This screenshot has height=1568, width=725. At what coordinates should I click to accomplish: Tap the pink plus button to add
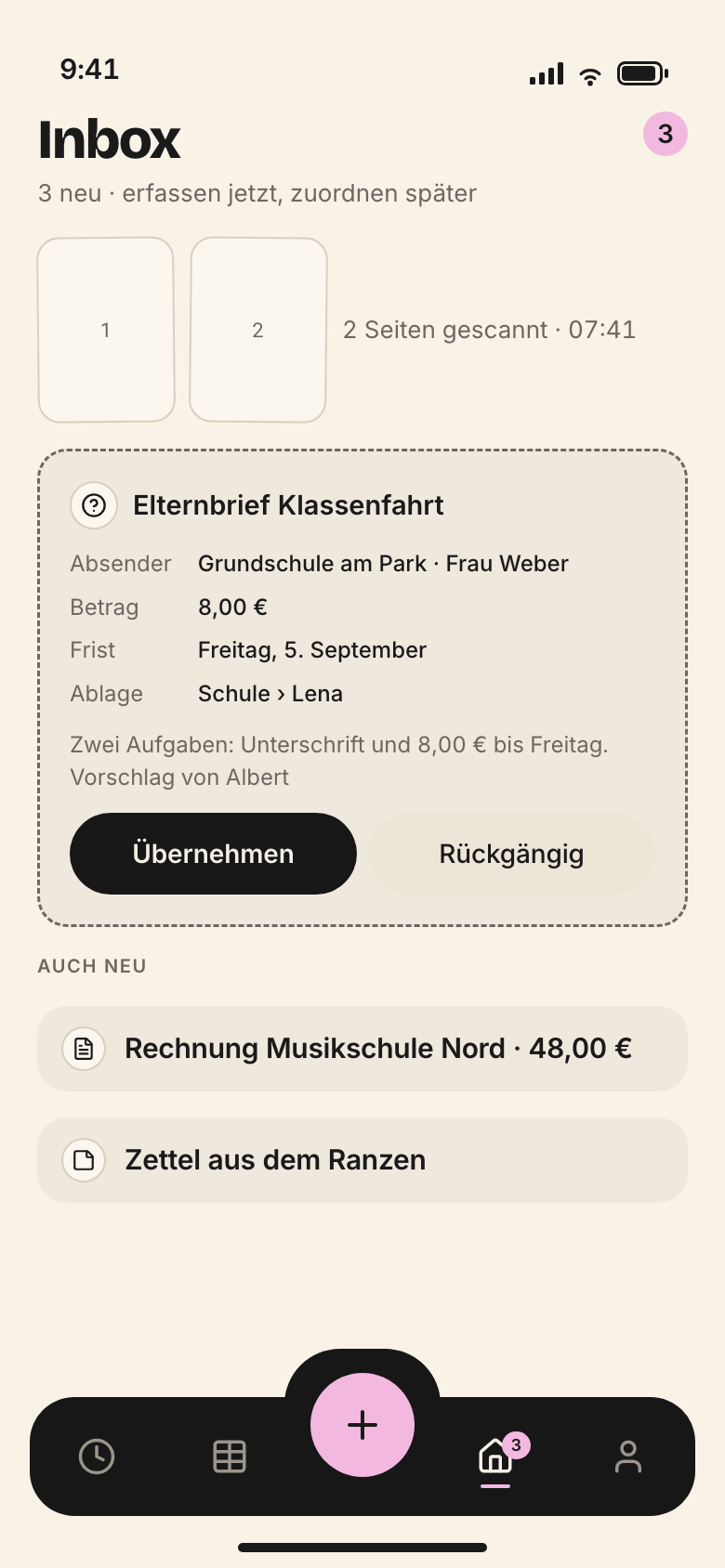click(362, 1425)
